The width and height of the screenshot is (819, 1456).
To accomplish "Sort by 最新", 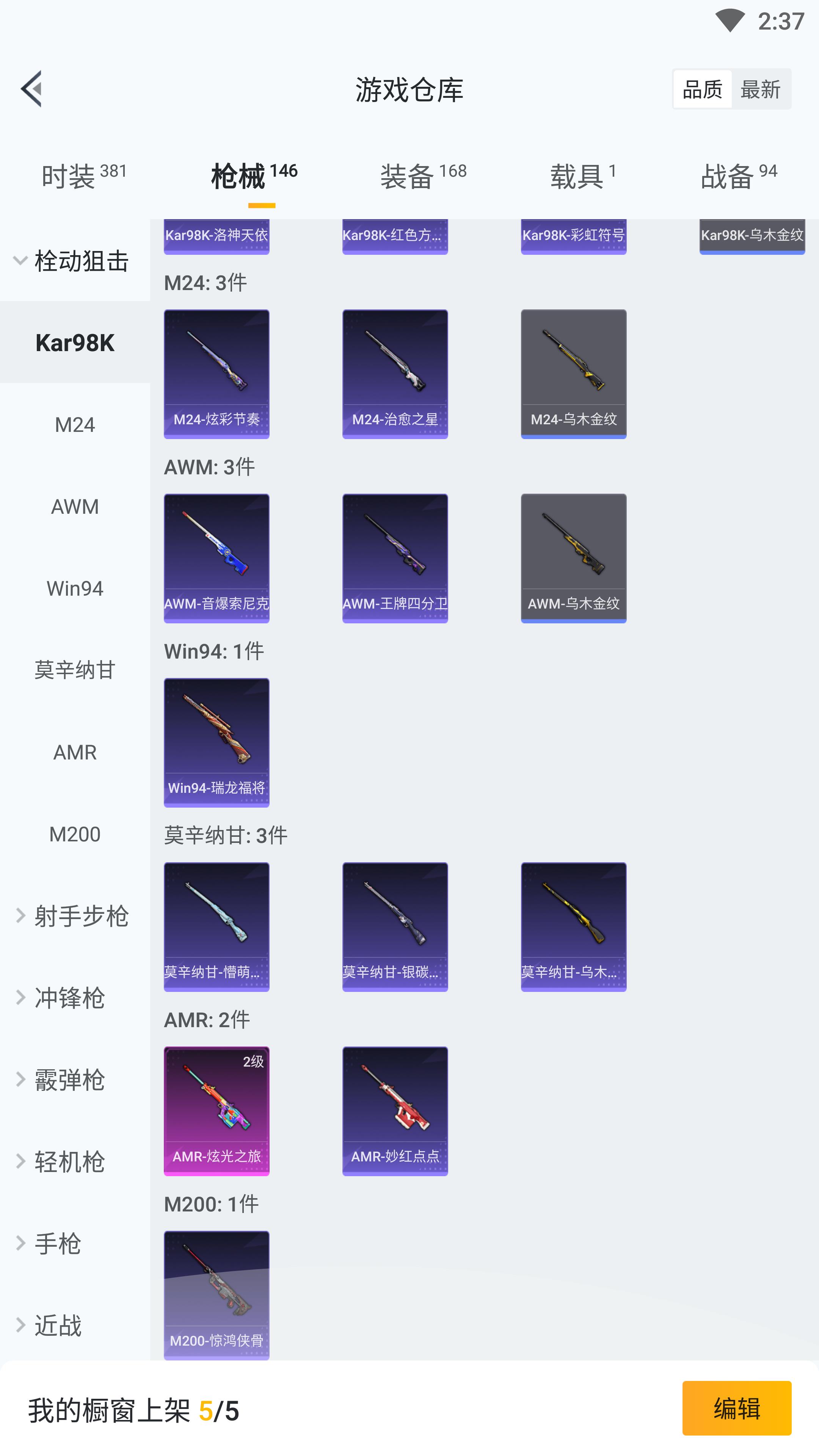I will (x=759, y=89).
